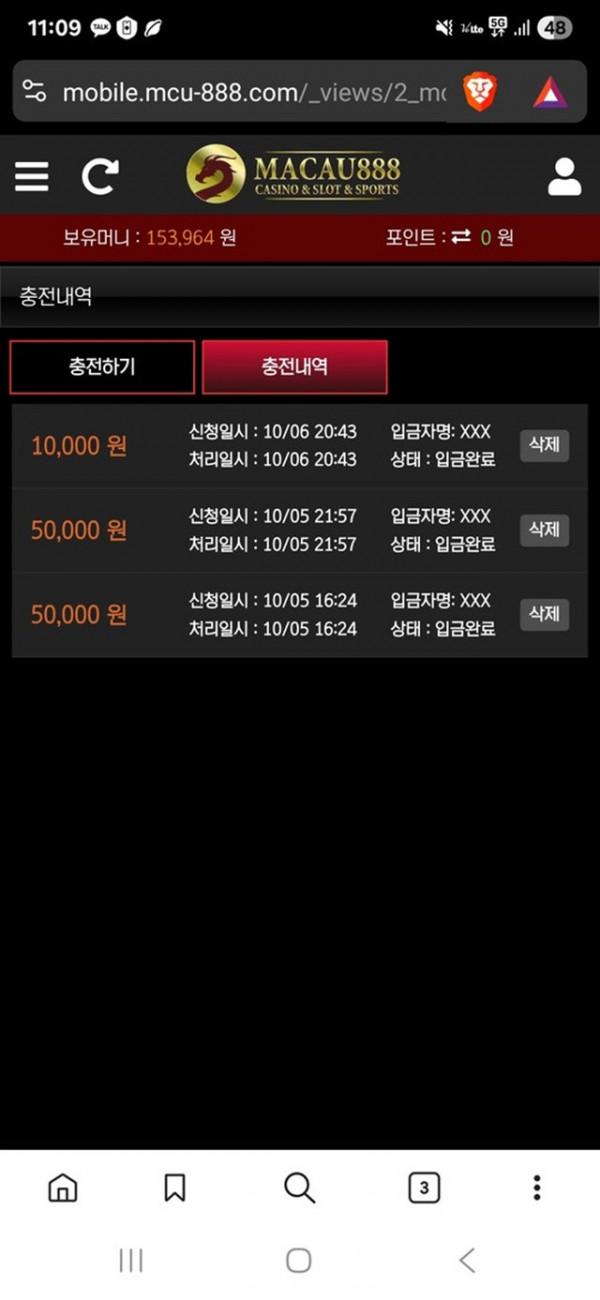Open site settings icon in address bar
The height and width of the screenshot is (1300, 600).
pos(35,93)
